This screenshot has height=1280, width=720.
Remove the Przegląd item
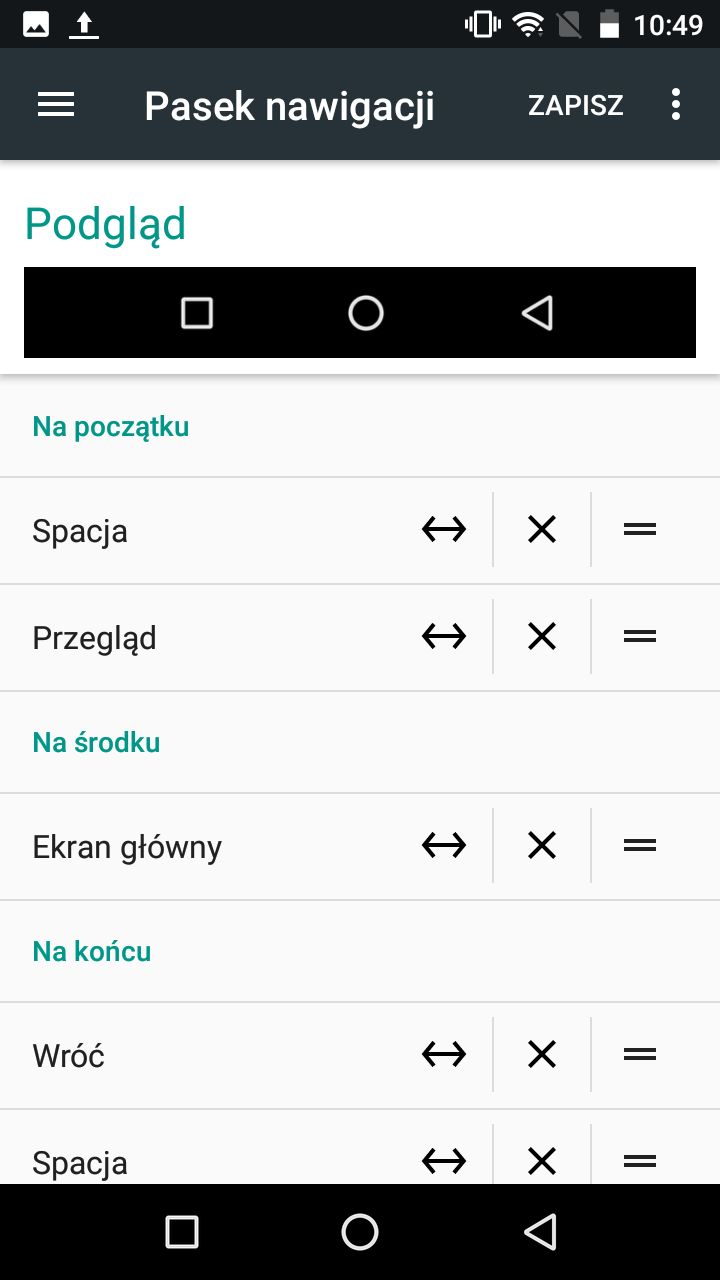pos(542,637)
